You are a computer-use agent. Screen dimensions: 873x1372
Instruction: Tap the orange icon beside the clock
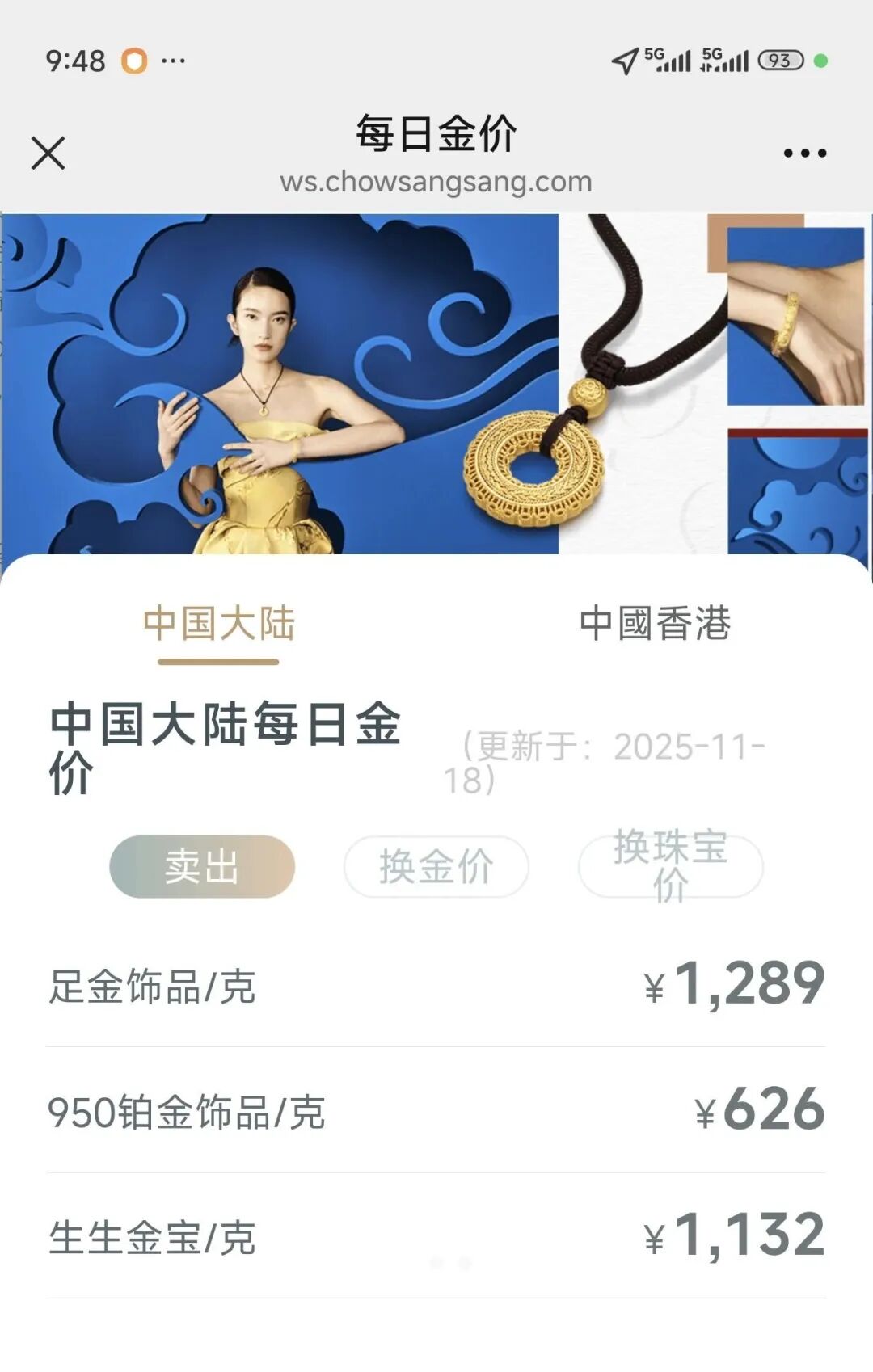tap(136, 60)
